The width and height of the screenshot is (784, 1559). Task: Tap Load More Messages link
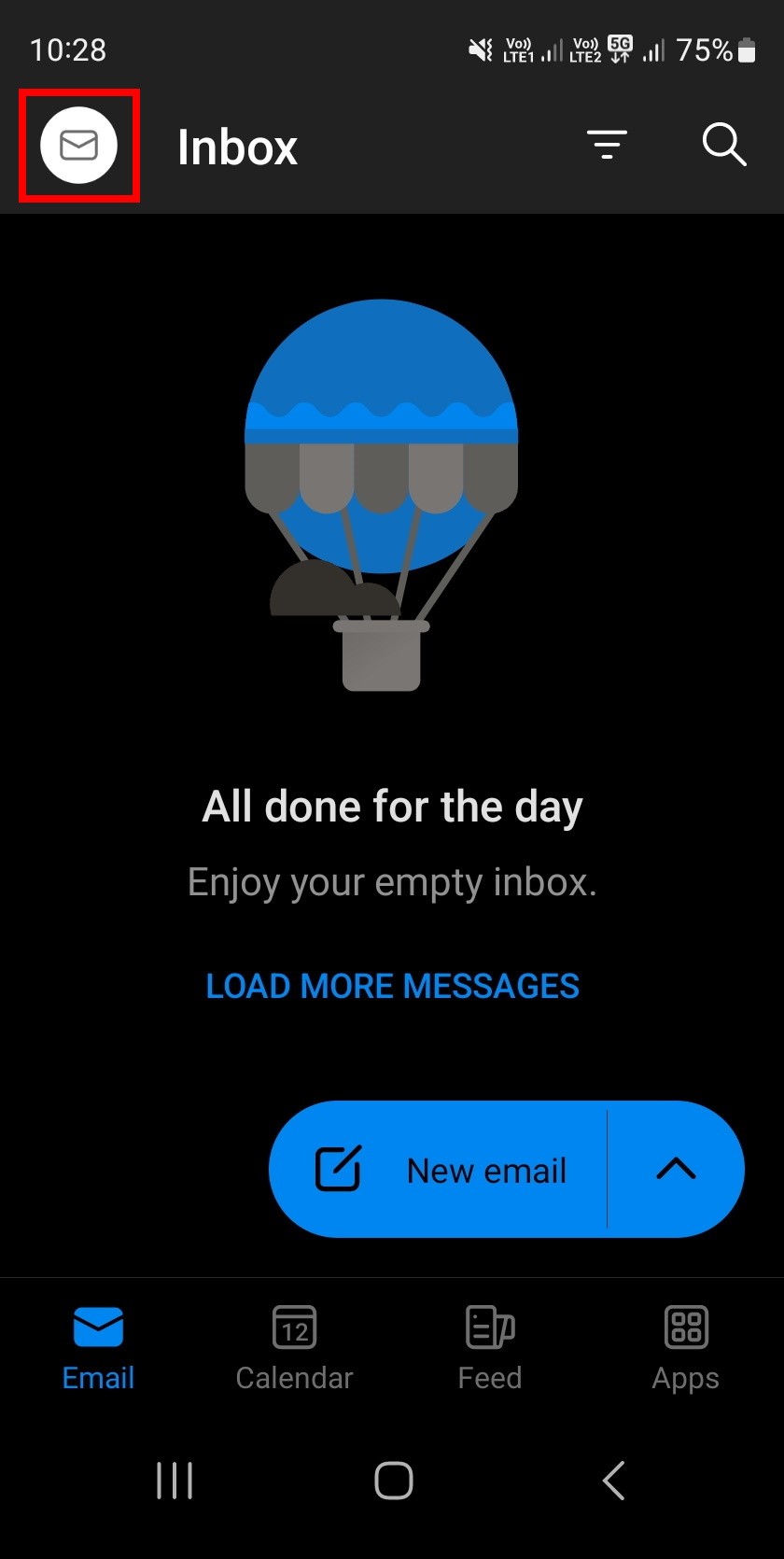392,986
